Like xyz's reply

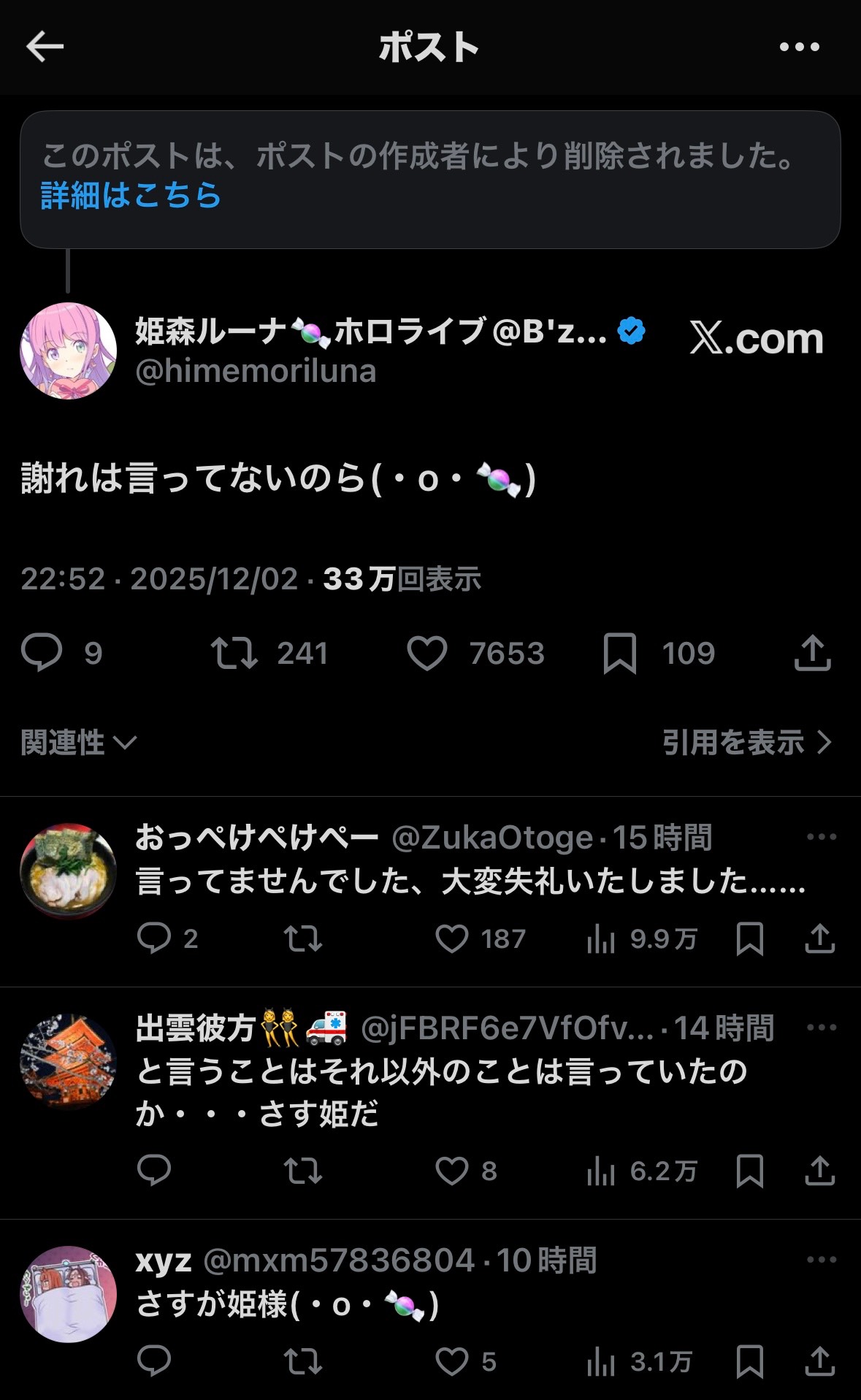click(x=452, y=1361)
